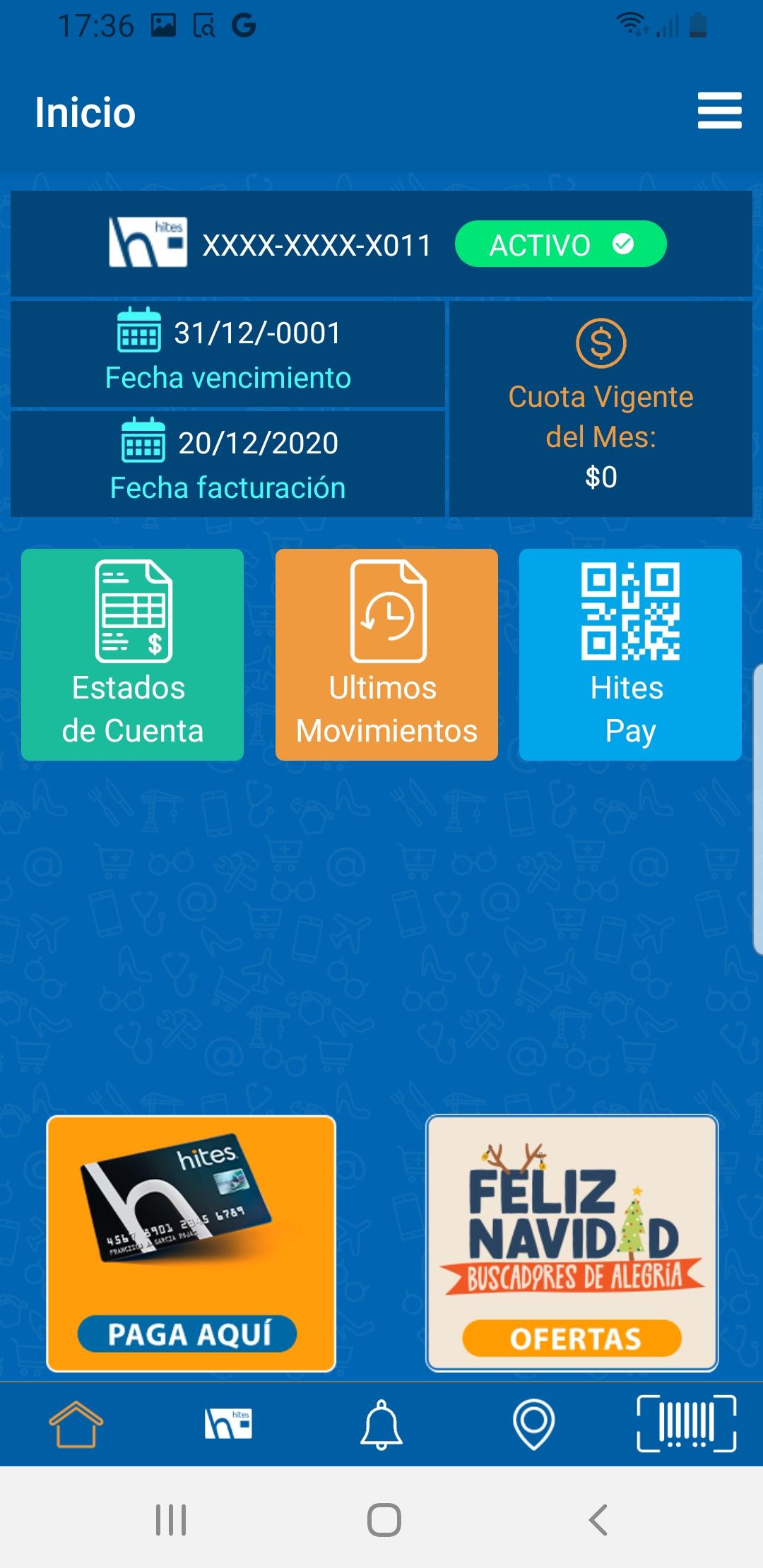Switch to the Hites card tab

coord(228,1424)
